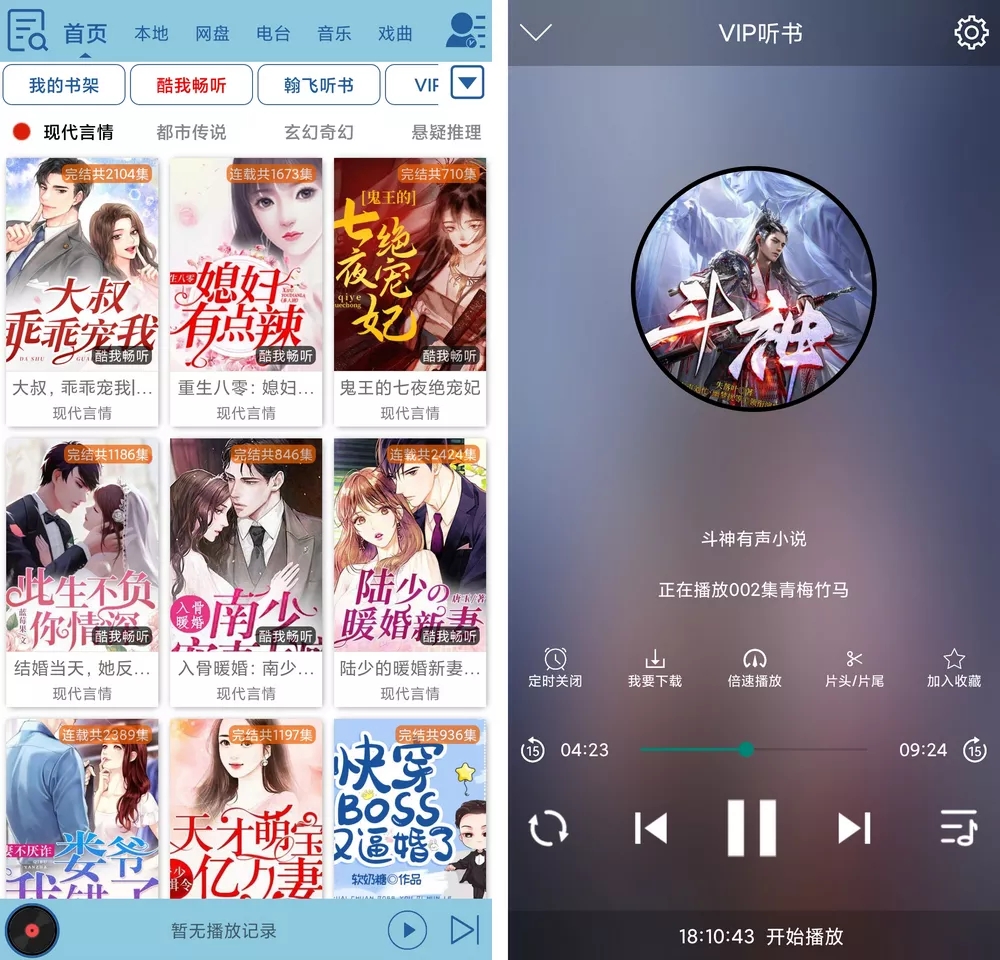Open the book 陆少的暖婚新妻
Viewport: 1000px width, 960px height.
[x=410, y=570]
